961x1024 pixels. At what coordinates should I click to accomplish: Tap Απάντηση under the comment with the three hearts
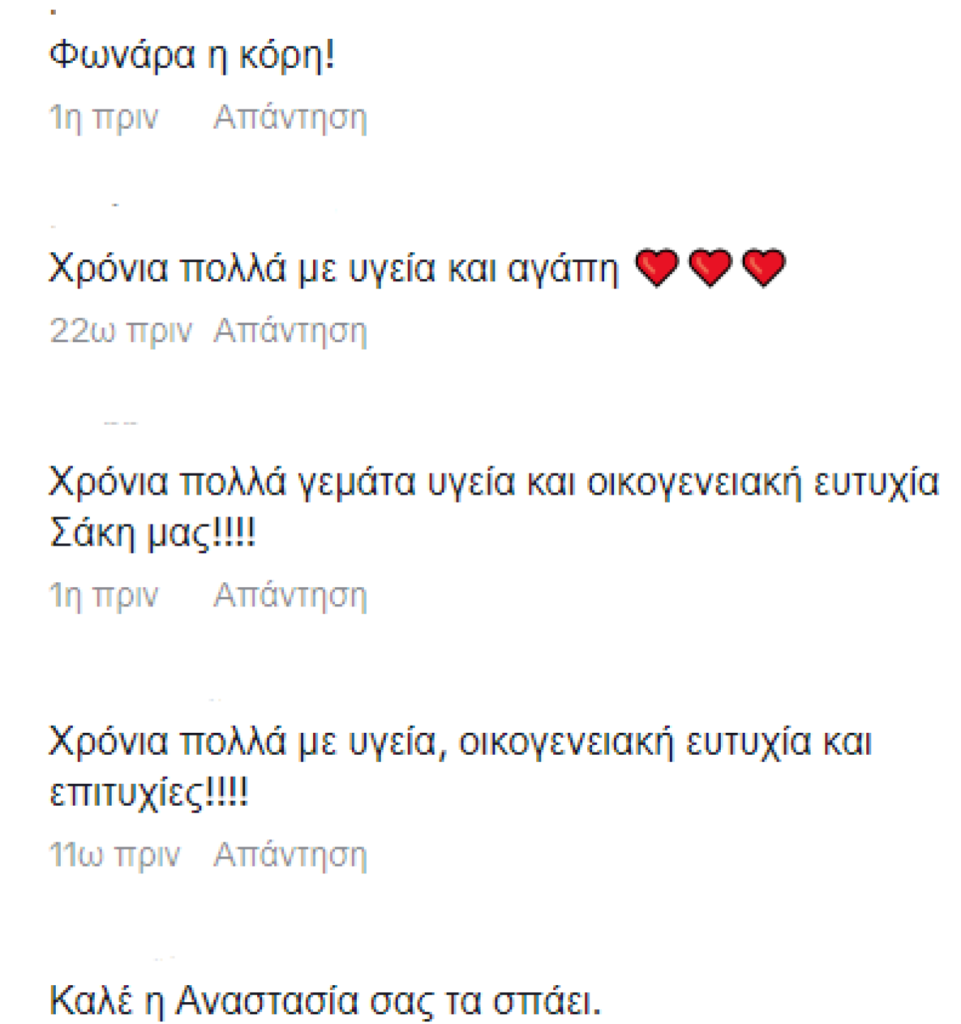click(x=290, y=331)
